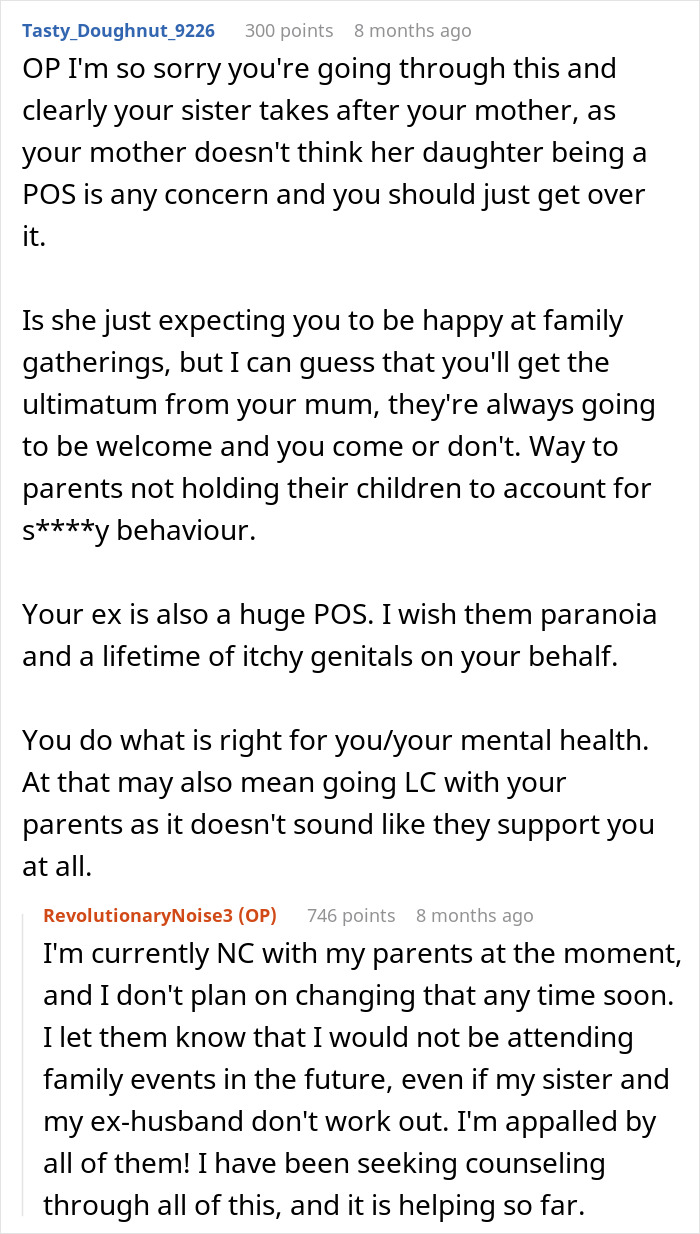Open Tasty_Doughnut_9226's user profile
Image resolution: width=700 pixels, height=1234 pixels.
point(118,31)
